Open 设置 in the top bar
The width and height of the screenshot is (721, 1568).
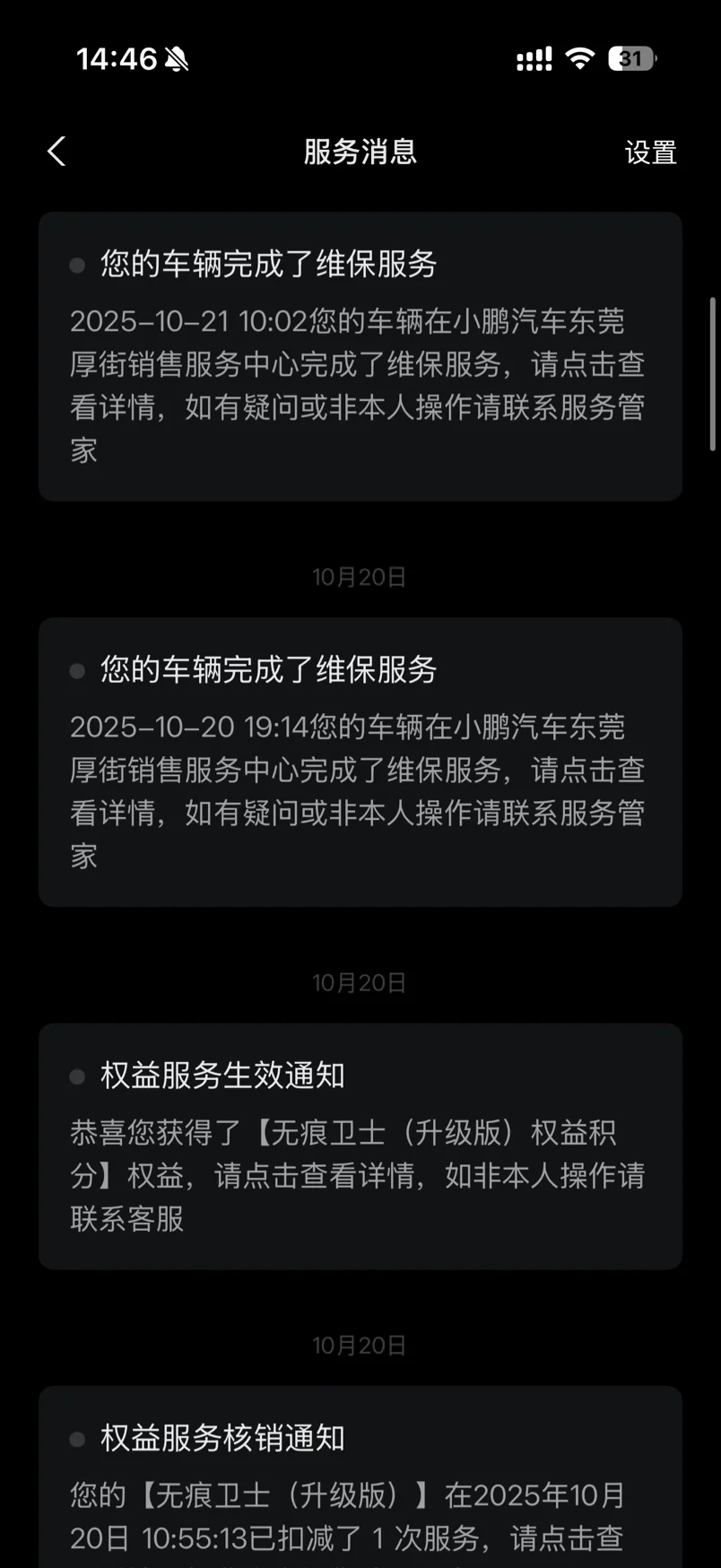pos(650,152)
